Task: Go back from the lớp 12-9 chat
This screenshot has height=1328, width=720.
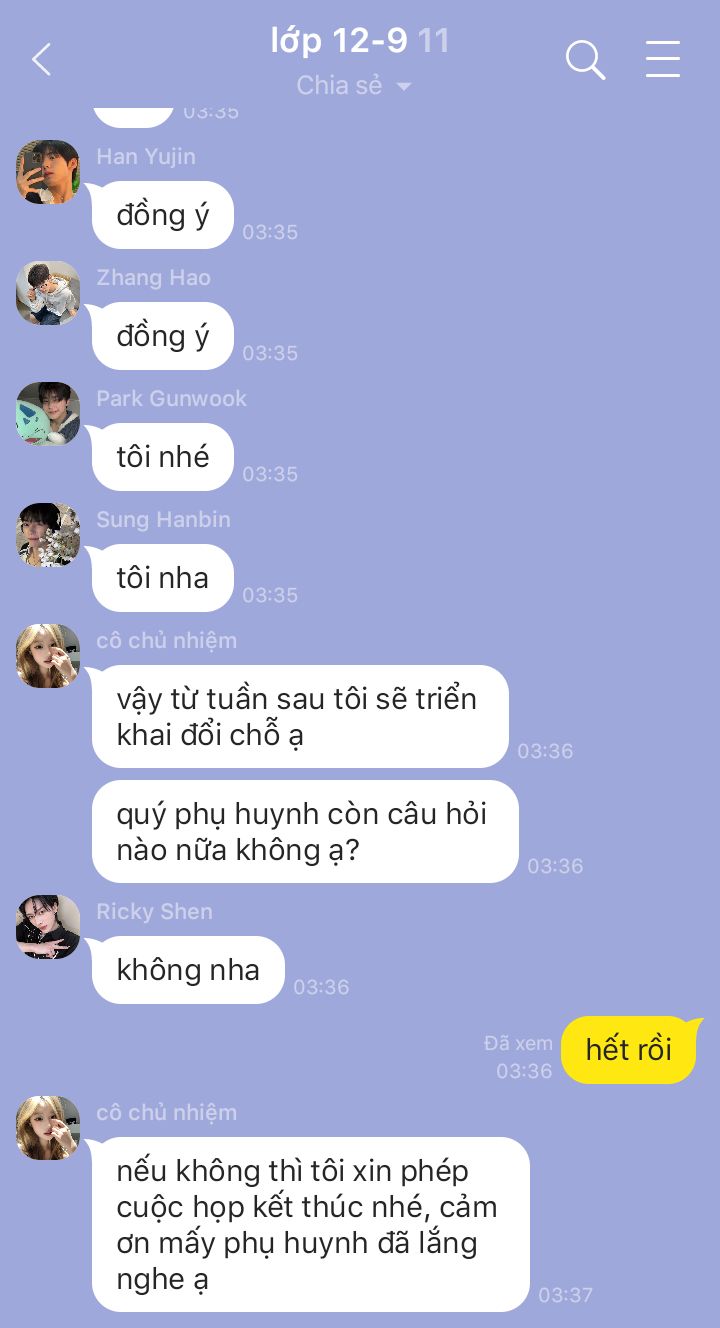Action: (41, 60)
